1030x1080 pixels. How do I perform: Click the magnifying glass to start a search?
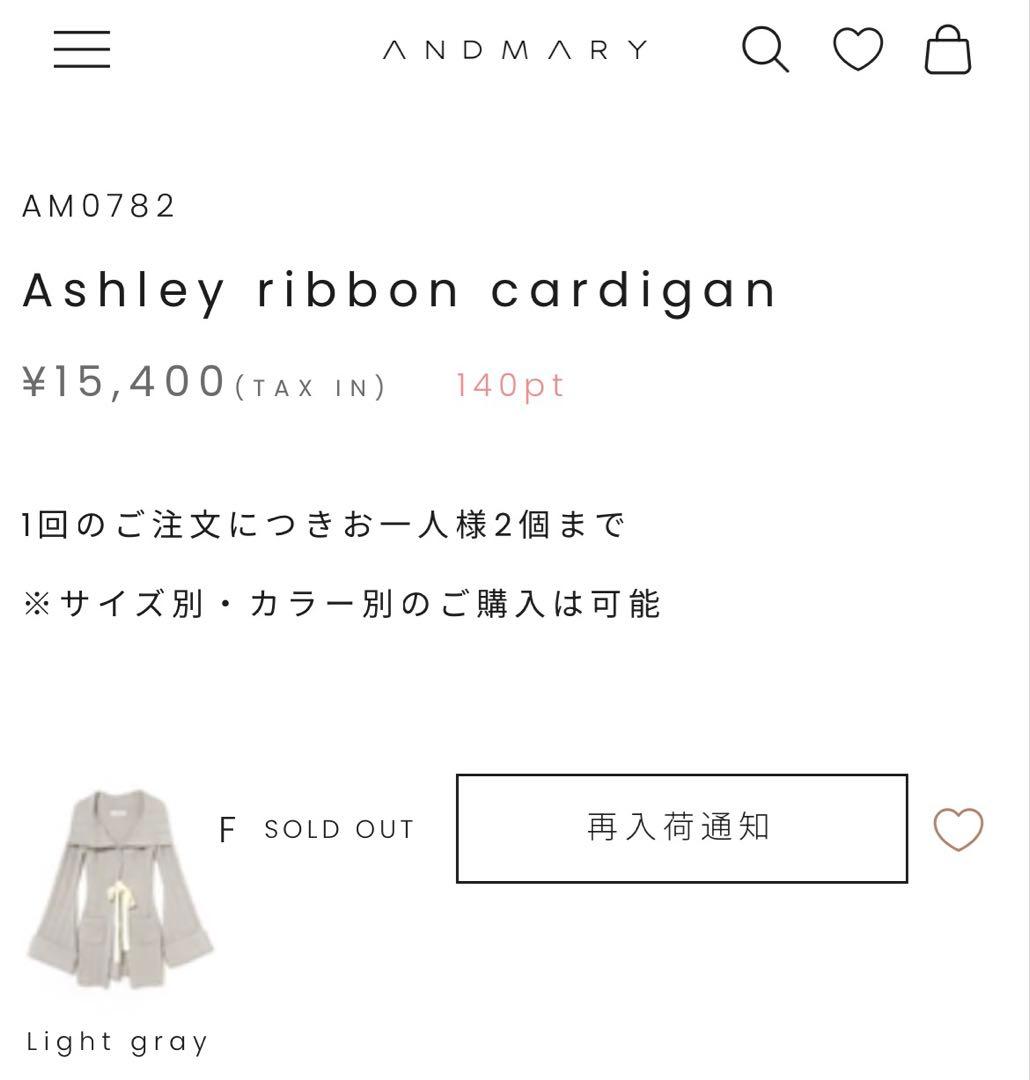pos(765,48)
